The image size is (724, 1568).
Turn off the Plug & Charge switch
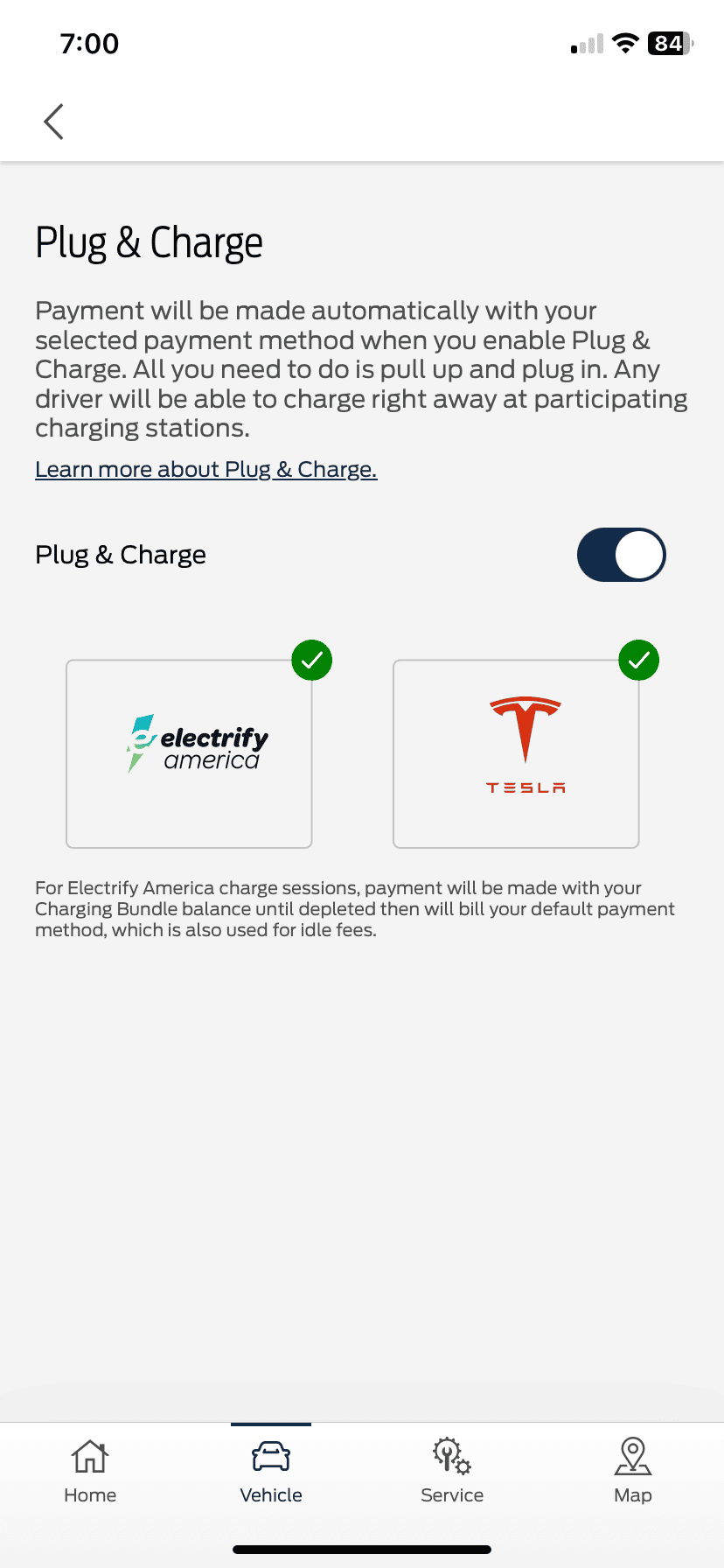[x=621, y=555]
